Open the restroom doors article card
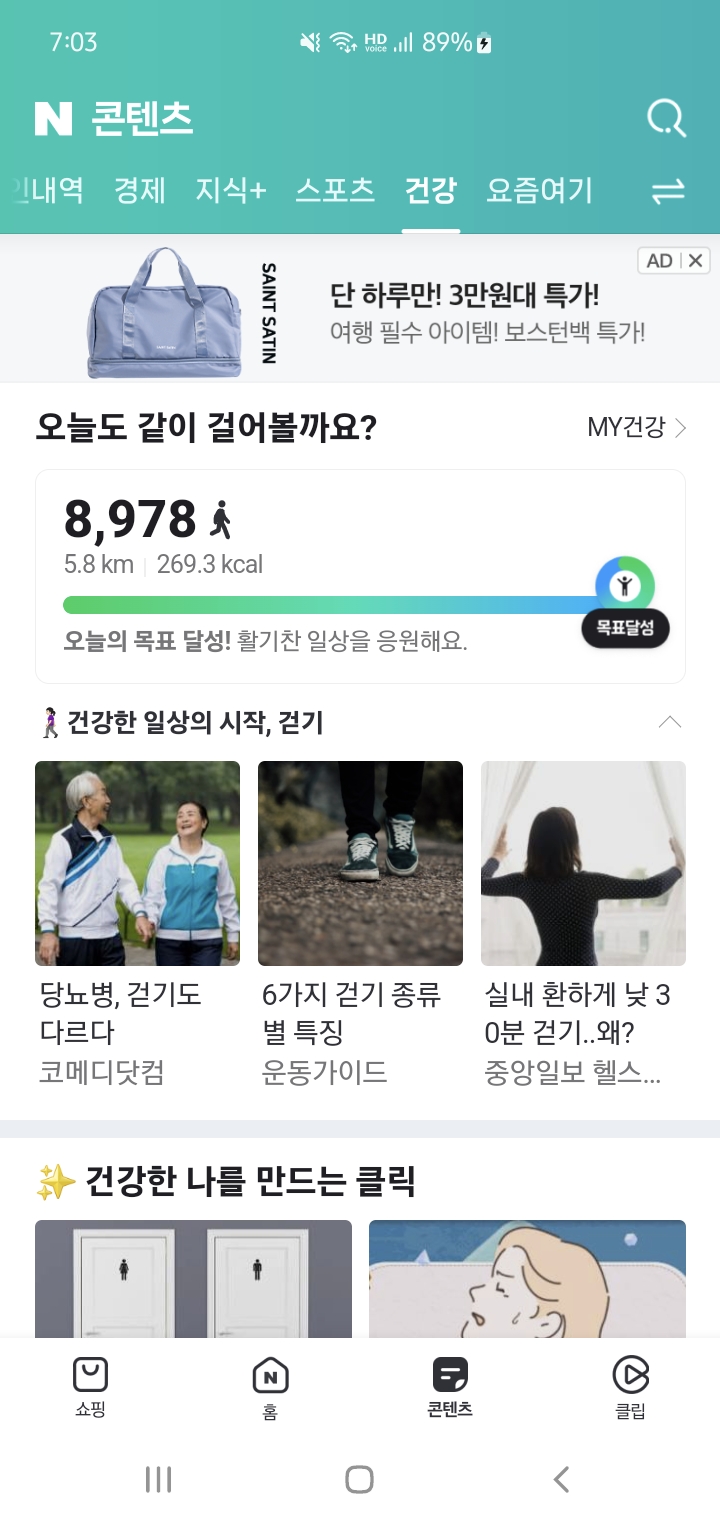 point(193,1278)
